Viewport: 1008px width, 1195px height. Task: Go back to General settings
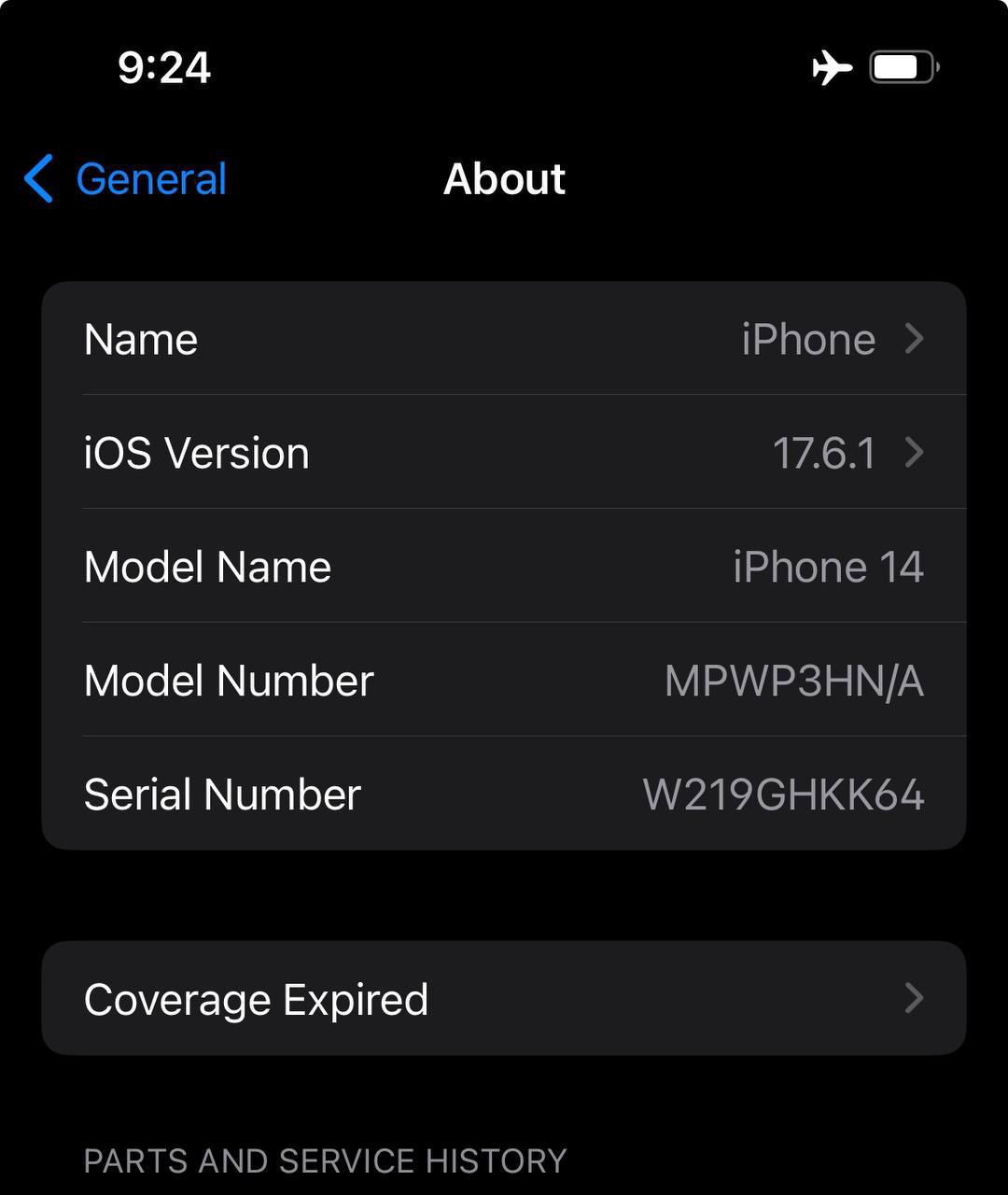tap(125, 178)
